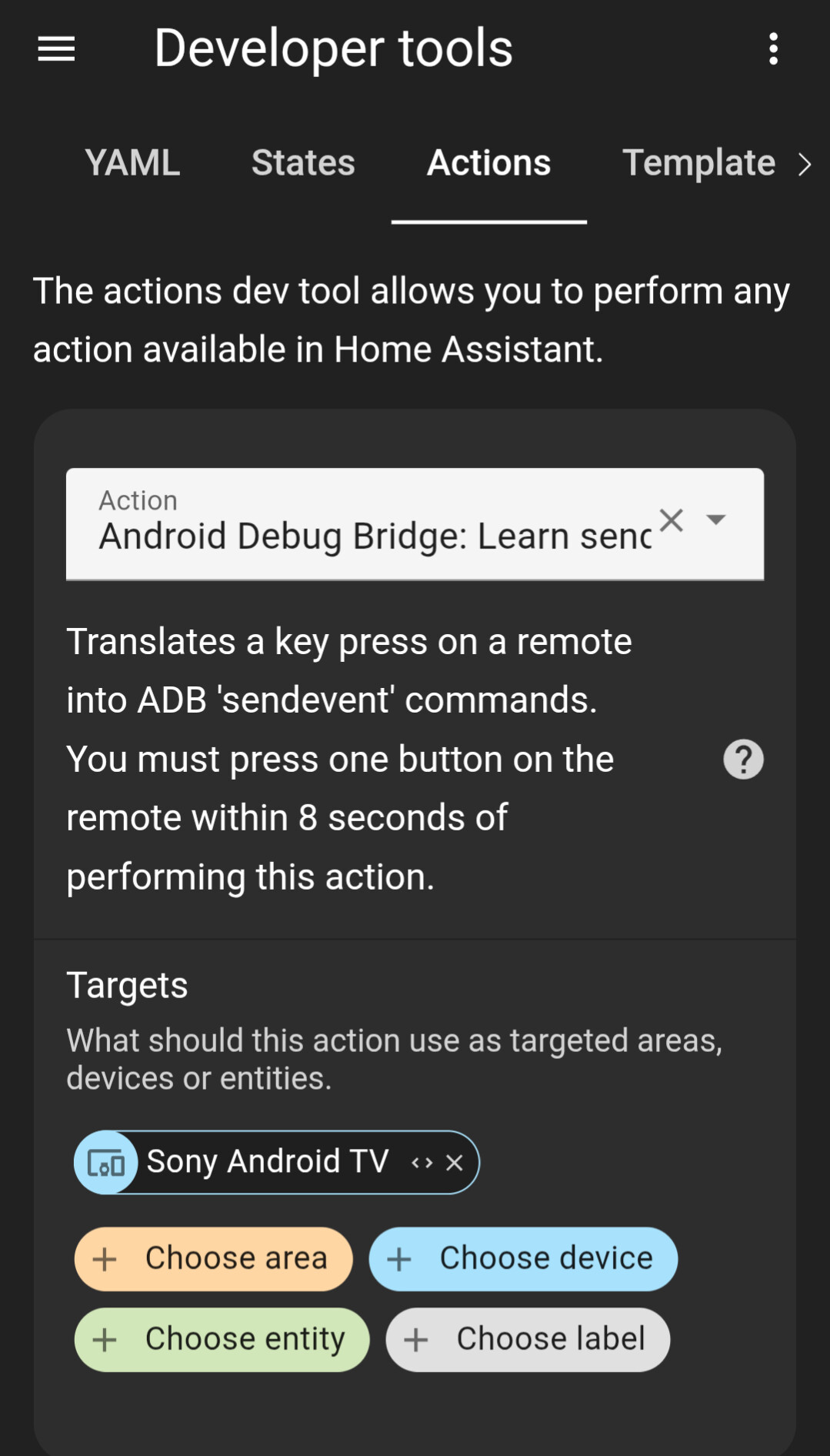Open the three-dot overflow menu
Image resolution: width=830 pixels, height=1456 pixels.
pyautogui.click(x=773, y=49)
